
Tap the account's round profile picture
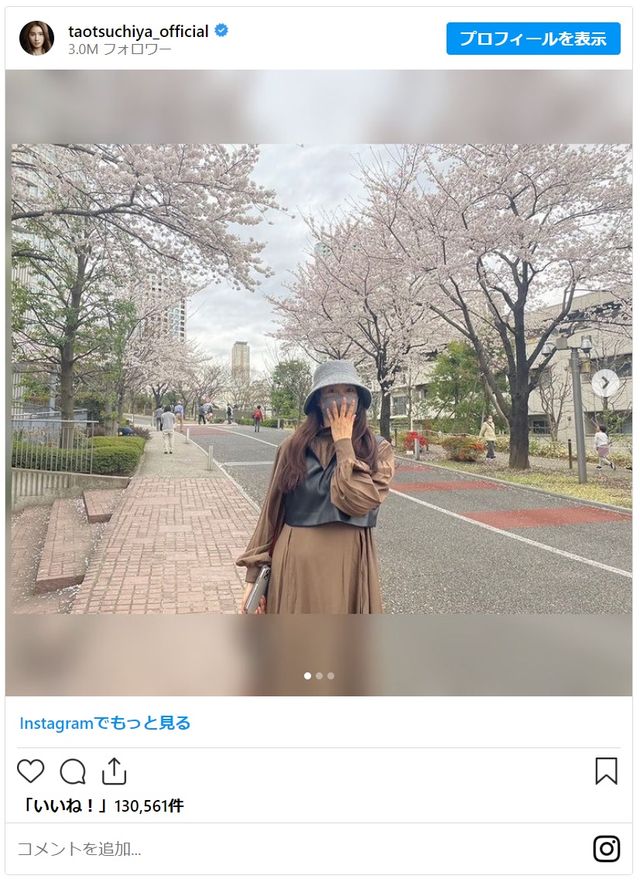coord(37,38)
